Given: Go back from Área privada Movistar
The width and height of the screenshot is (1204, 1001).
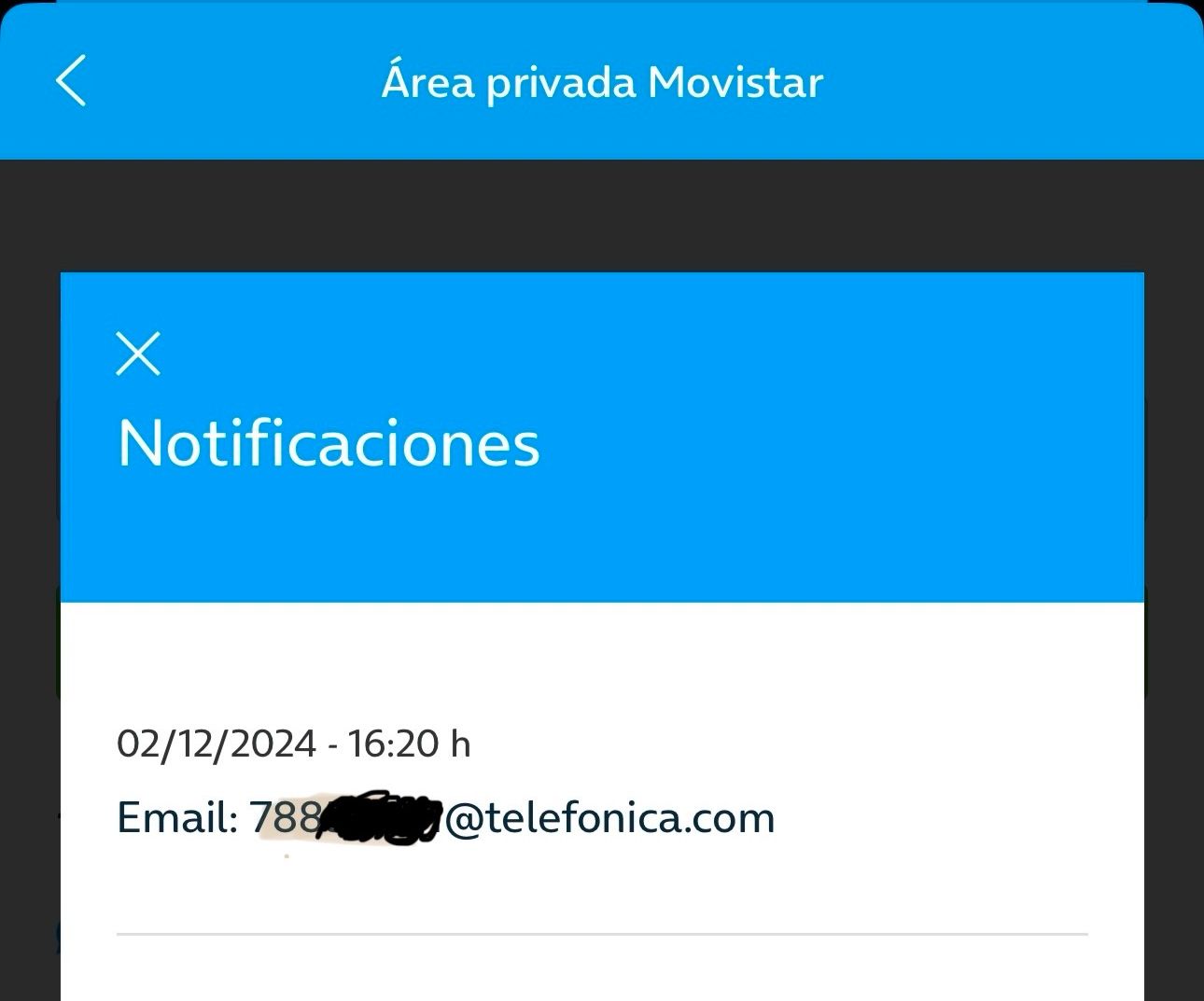Looking at the screenshot, I should pyautogui.click(x=71, y=80).
